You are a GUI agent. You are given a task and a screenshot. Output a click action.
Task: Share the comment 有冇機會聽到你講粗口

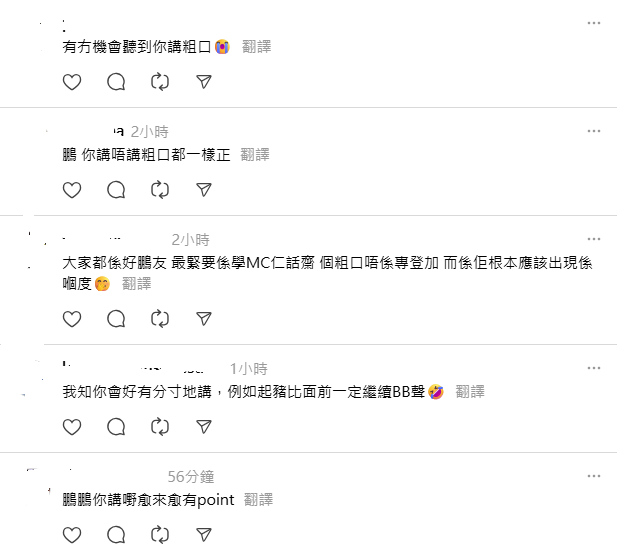click(204, 82)
